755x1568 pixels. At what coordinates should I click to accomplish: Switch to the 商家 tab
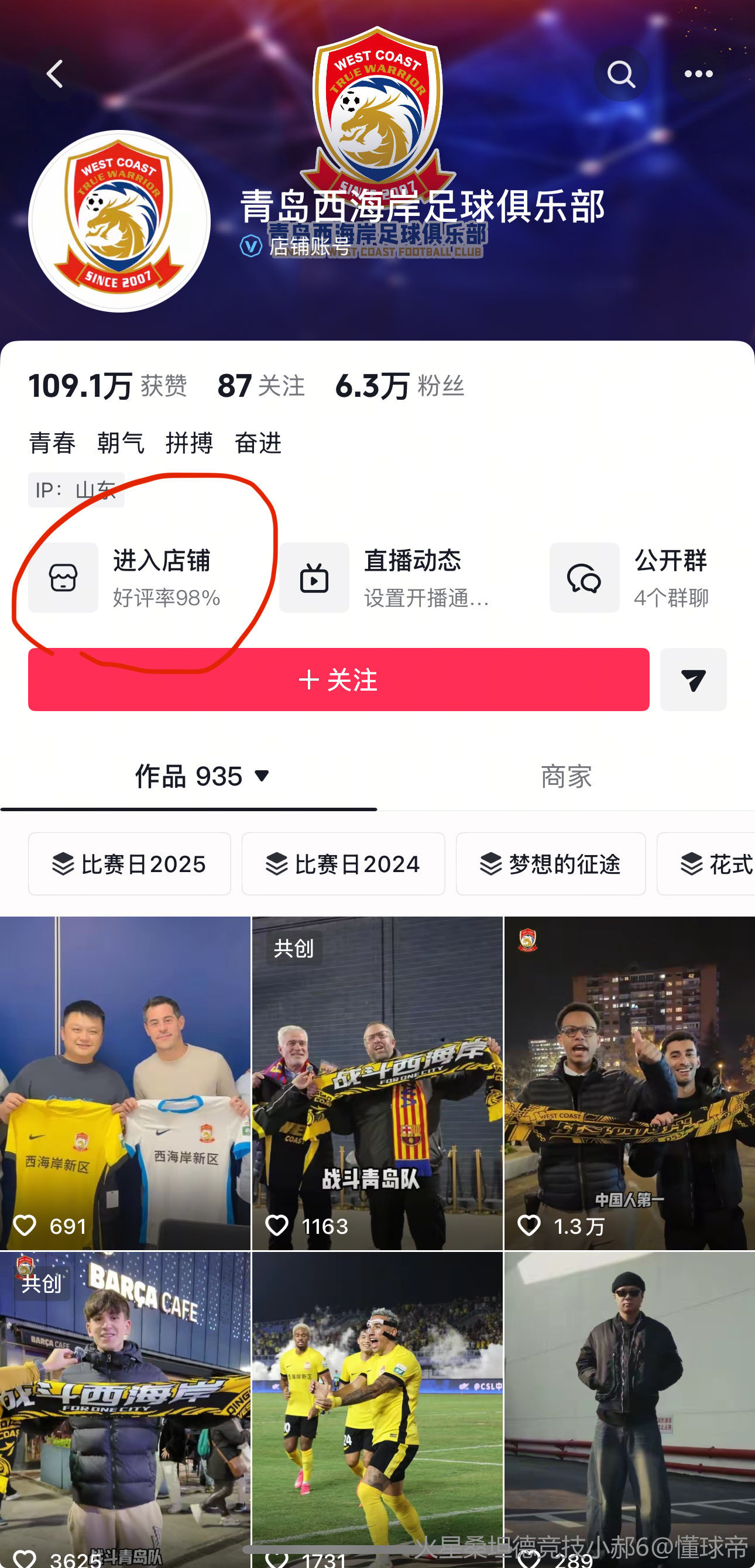coord(565,776)
